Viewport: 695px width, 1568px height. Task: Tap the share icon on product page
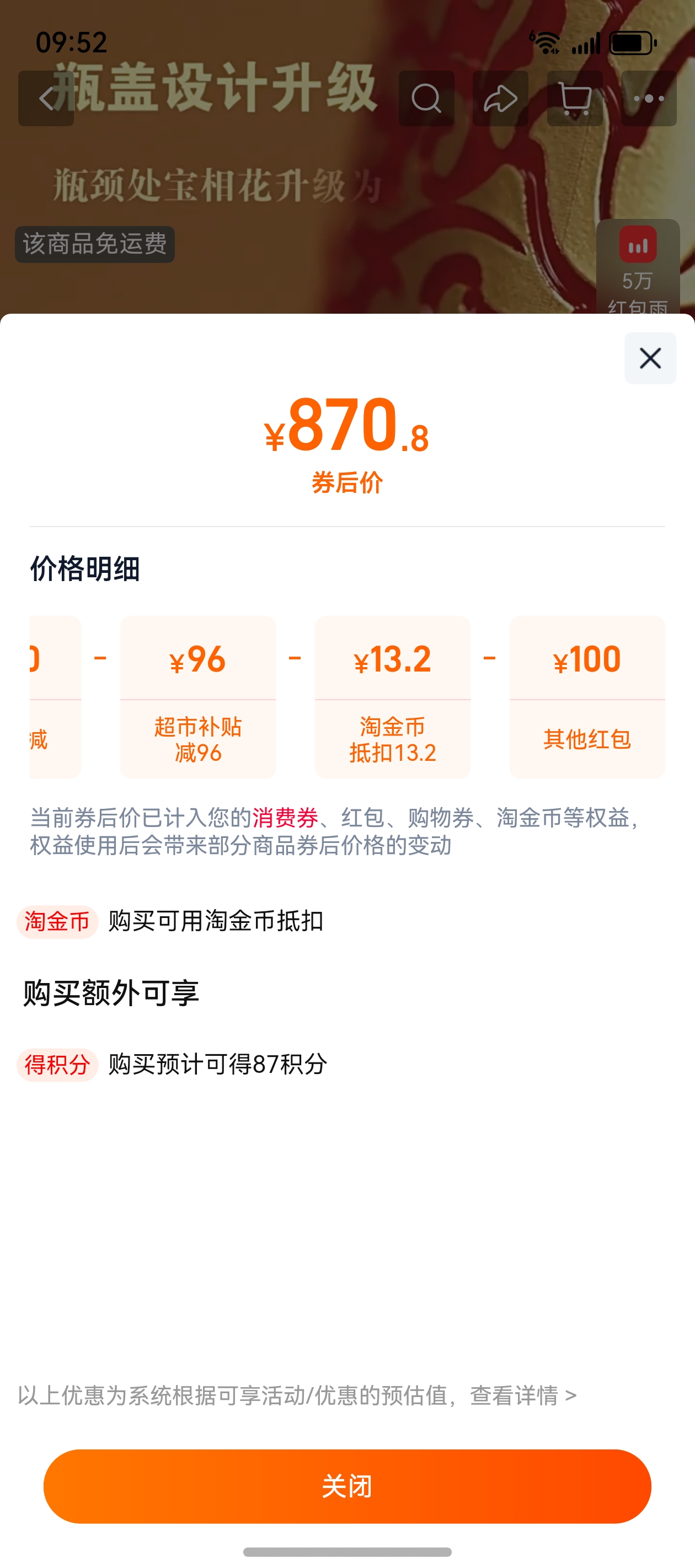click(500, 98)
